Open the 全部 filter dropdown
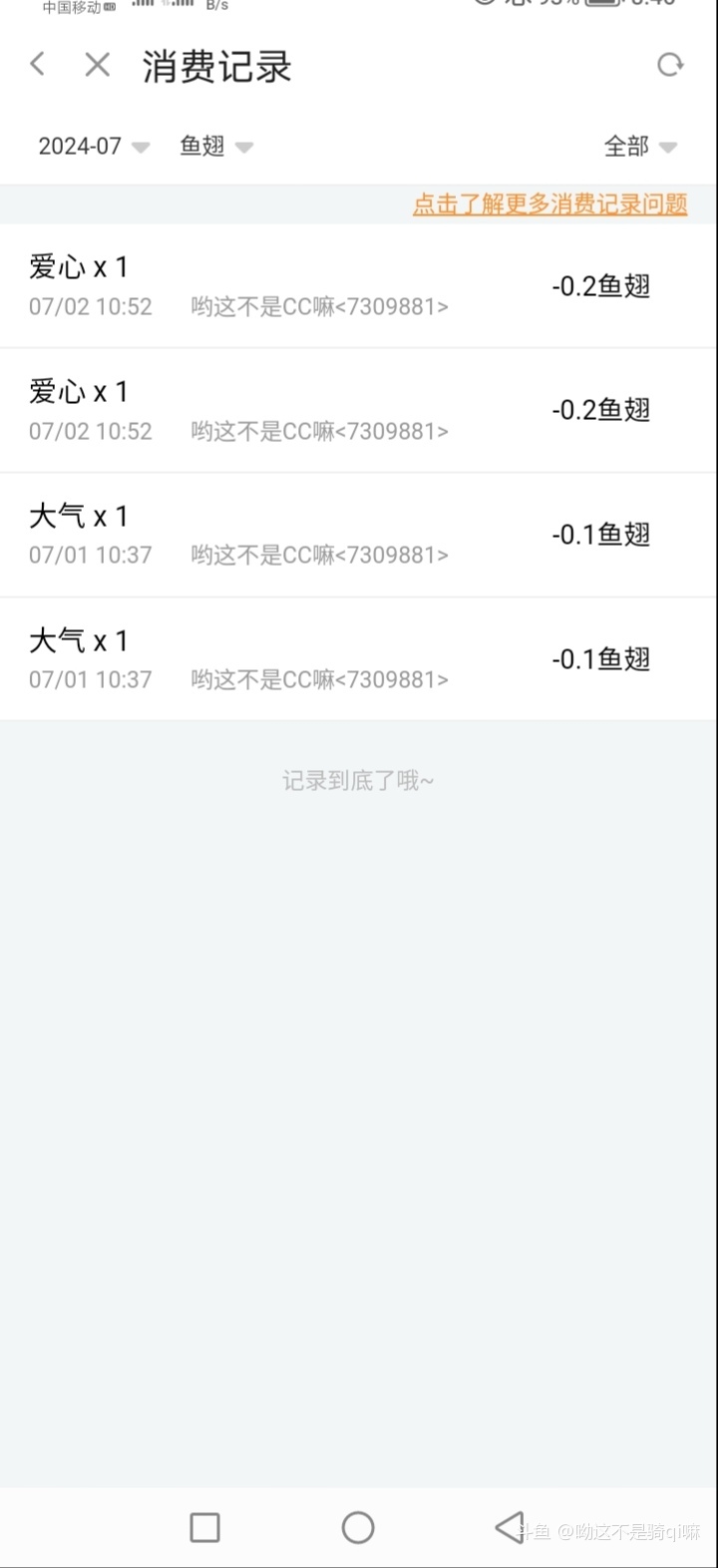The width and height of the screenshot is (718, 1568). point(639,147)
